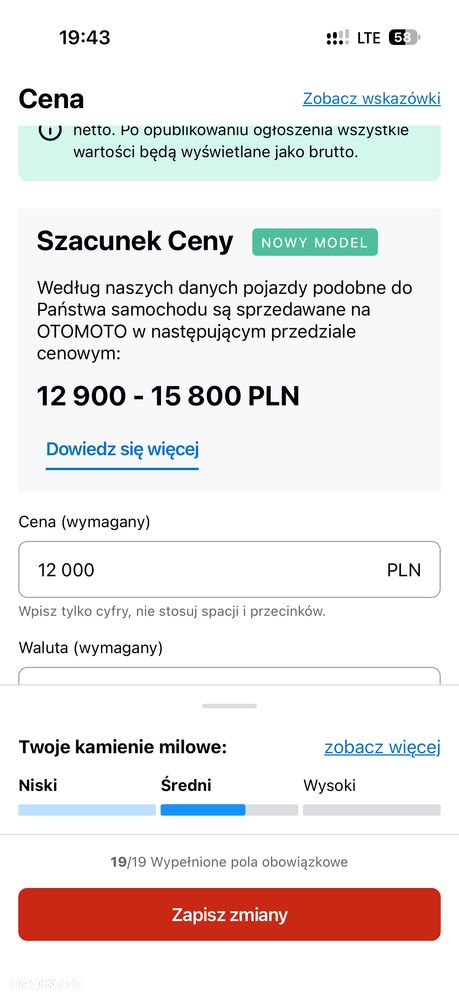
Task: Open the Zobacz wskazówki link
Action: point(371,99)
